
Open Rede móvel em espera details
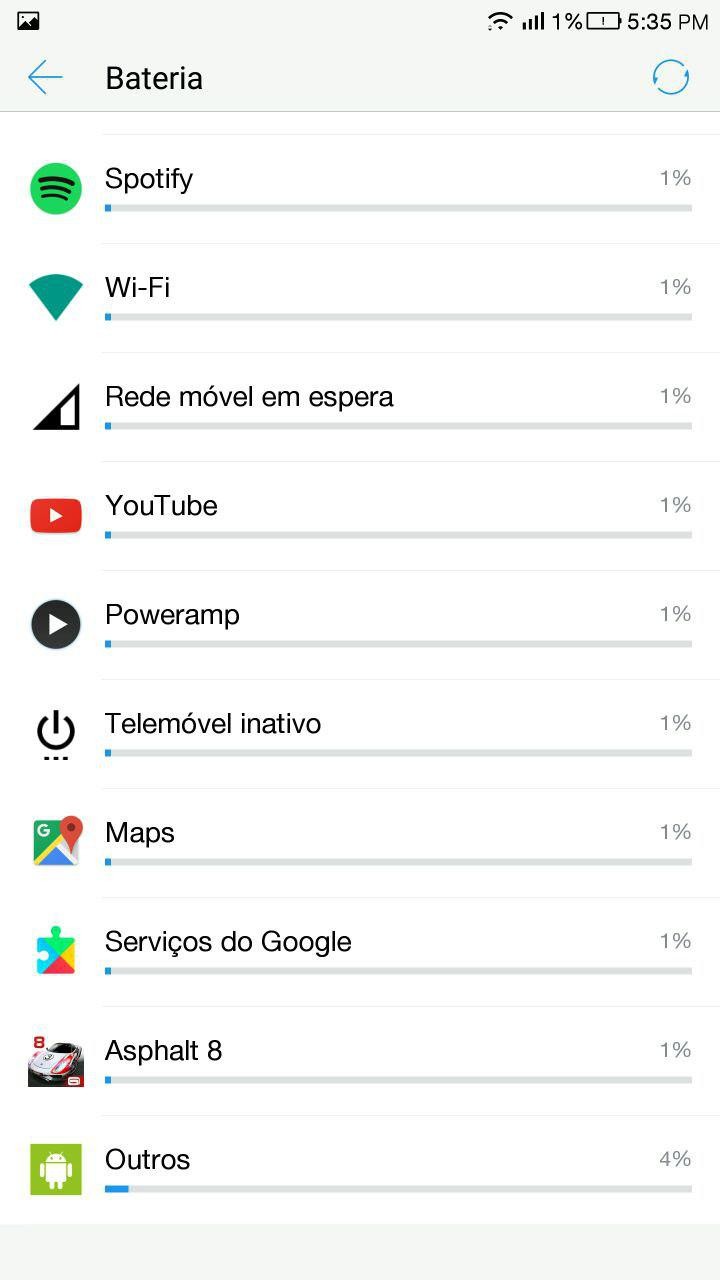pos(360,407)
